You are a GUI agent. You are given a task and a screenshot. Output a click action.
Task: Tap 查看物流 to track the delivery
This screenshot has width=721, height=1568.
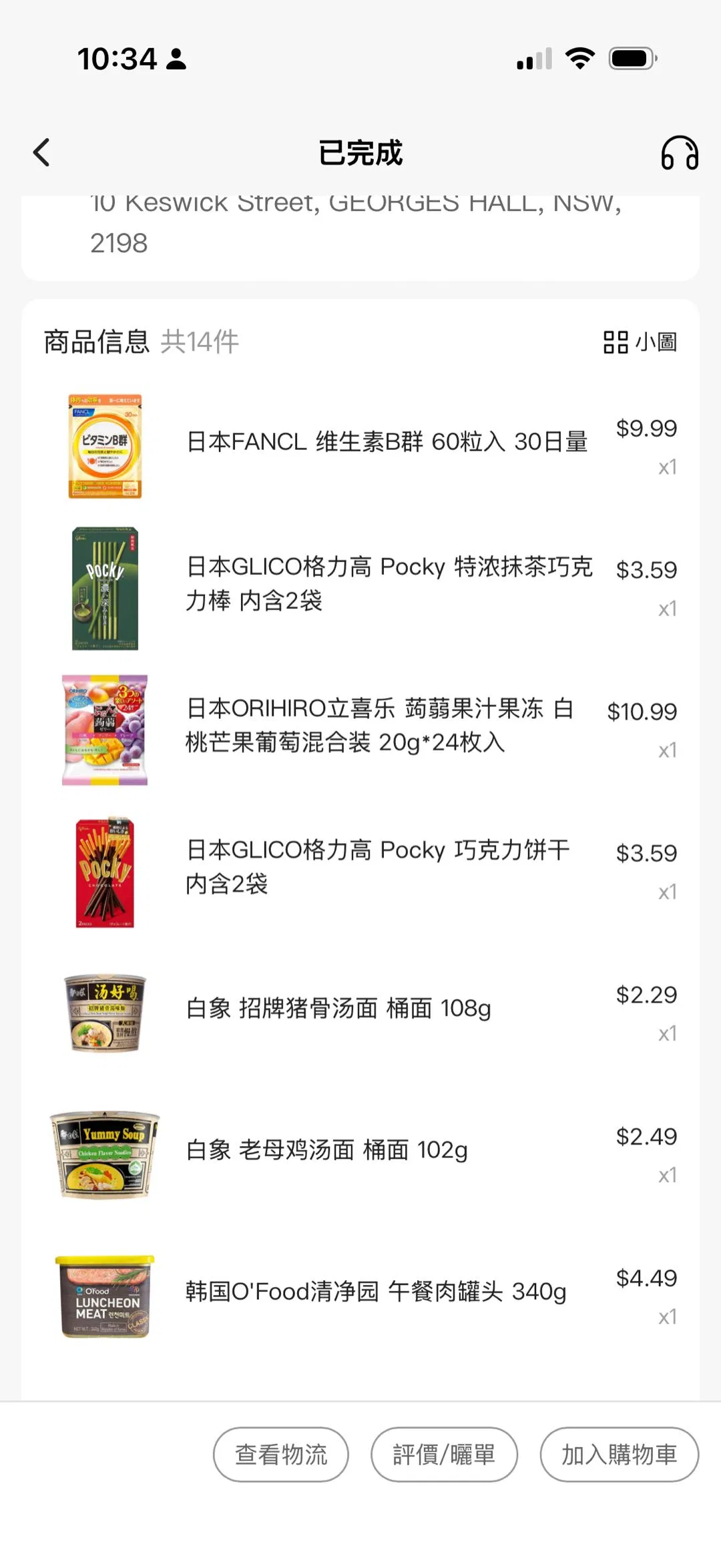pos(281,1454)
